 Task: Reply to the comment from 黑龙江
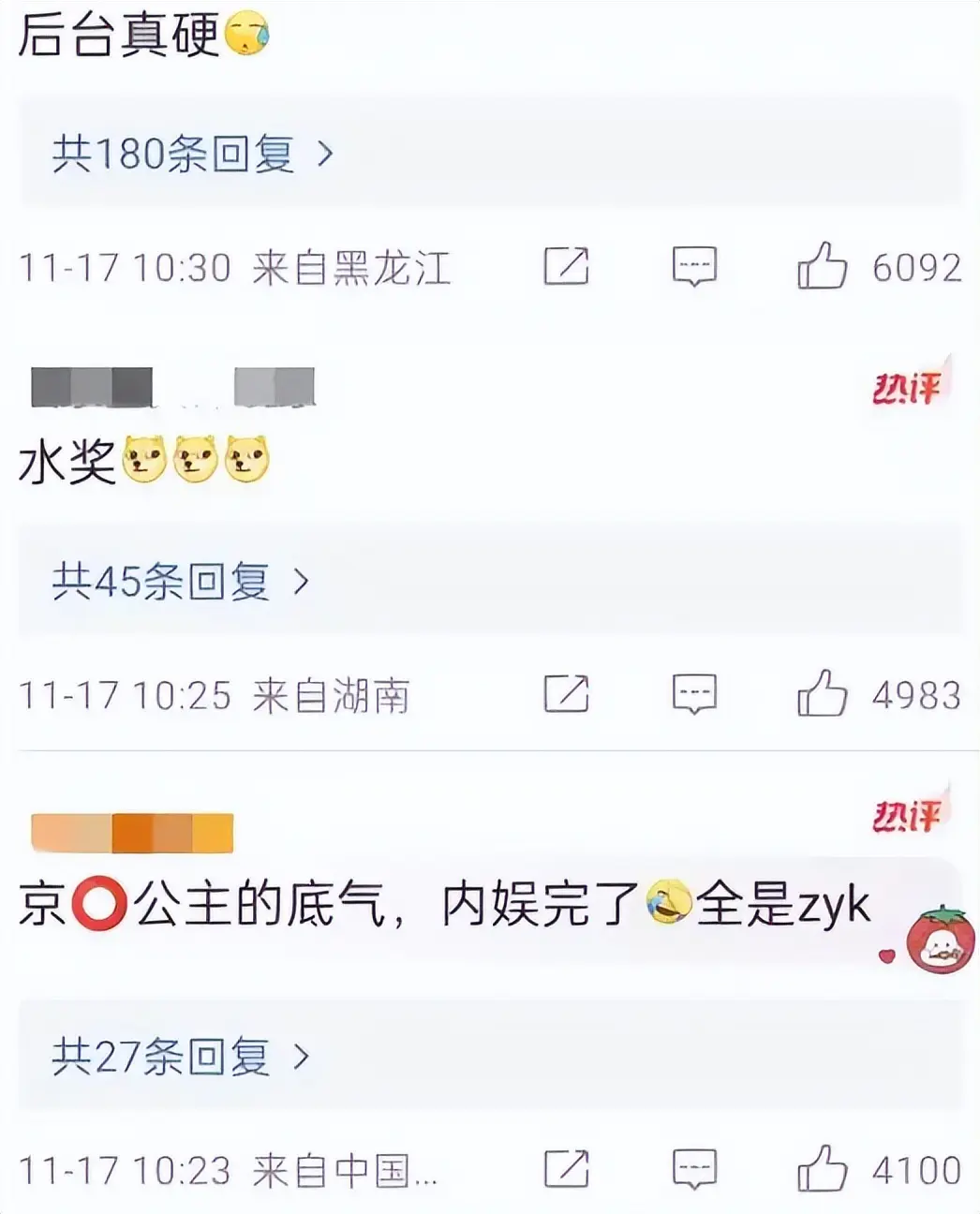(x=694, y=267)
